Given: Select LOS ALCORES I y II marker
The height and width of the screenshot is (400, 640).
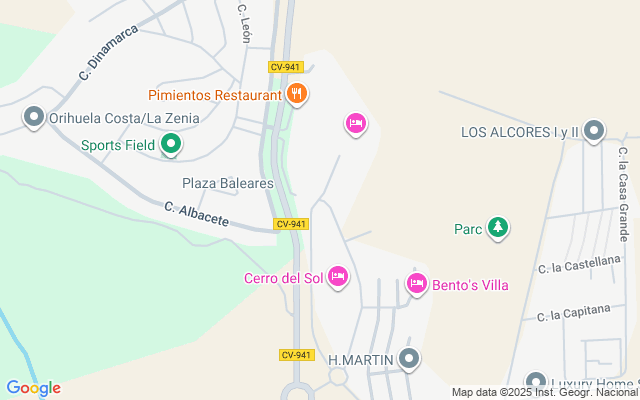Looking at the screenshot, I should point(595,131).
